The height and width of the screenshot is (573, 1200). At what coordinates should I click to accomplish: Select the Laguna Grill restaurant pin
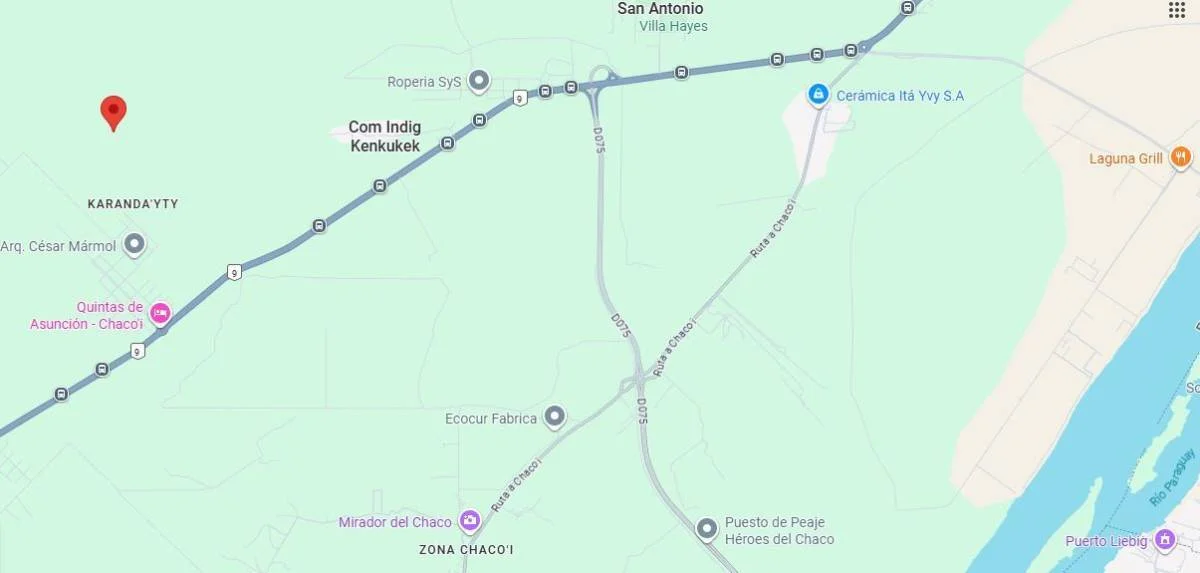point(1181,157)
